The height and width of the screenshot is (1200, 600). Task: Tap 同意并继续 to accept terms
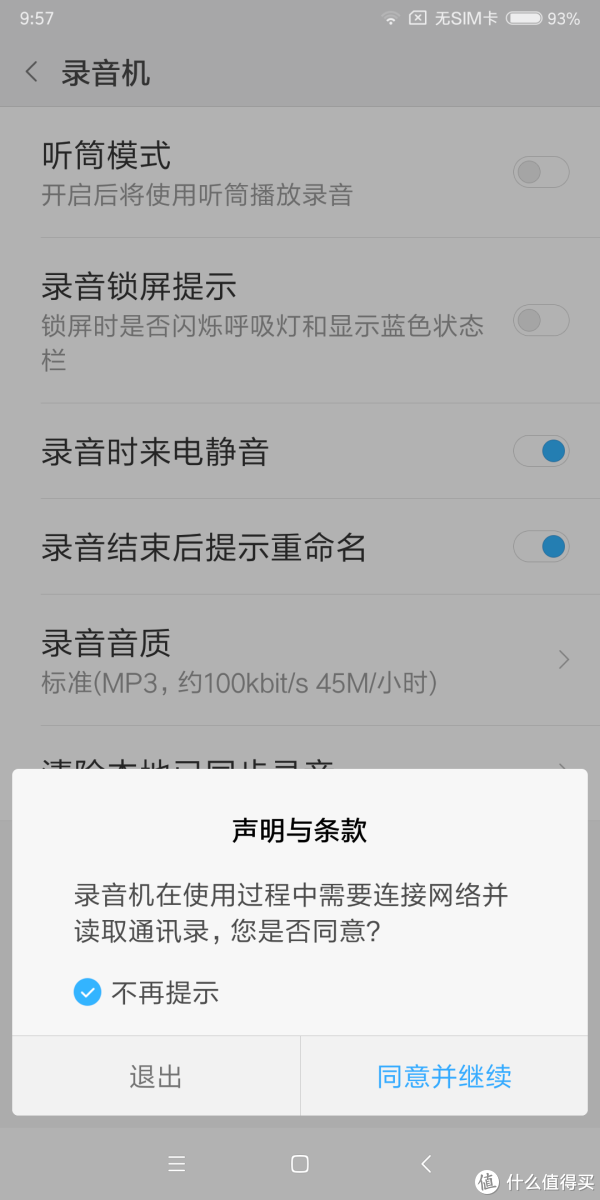coord(444,1076)
